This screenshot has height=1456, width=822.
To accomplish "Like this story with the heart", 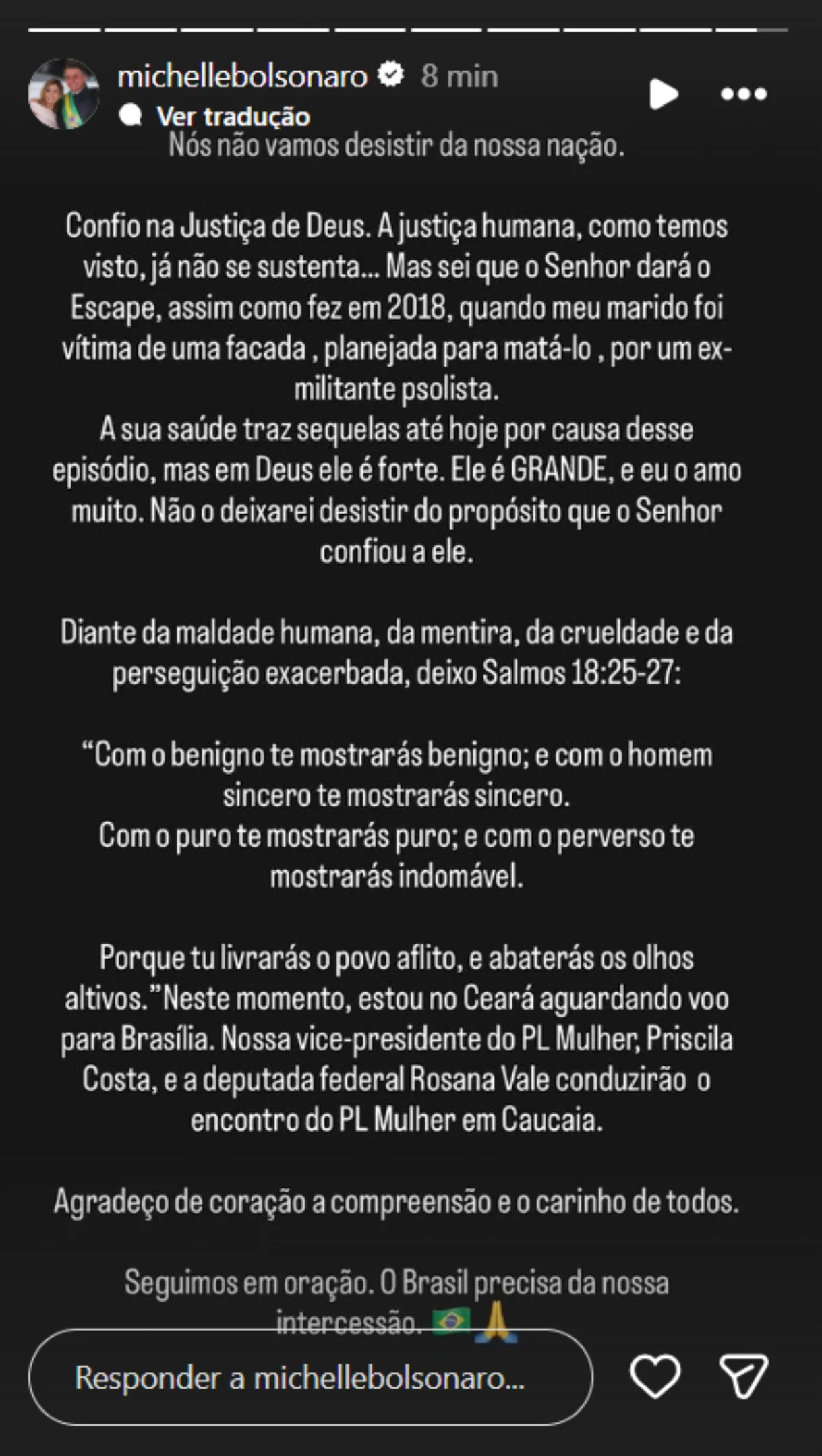I will [655, 1376].
